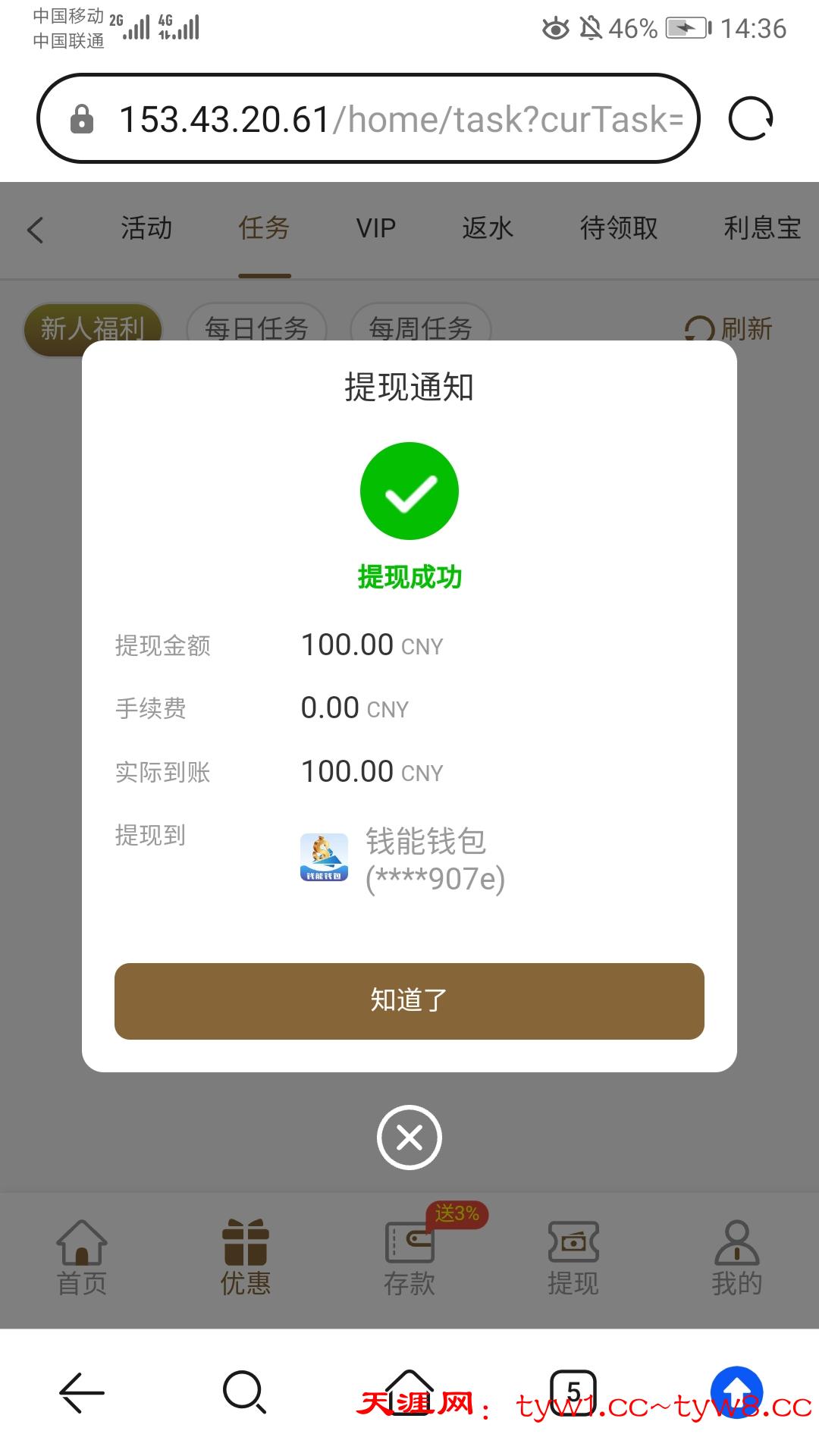Viewport: 819px width, 1456px height.
Task: Open the 利息宝 link
Action: pyautogui.click(x=761, y=228)
